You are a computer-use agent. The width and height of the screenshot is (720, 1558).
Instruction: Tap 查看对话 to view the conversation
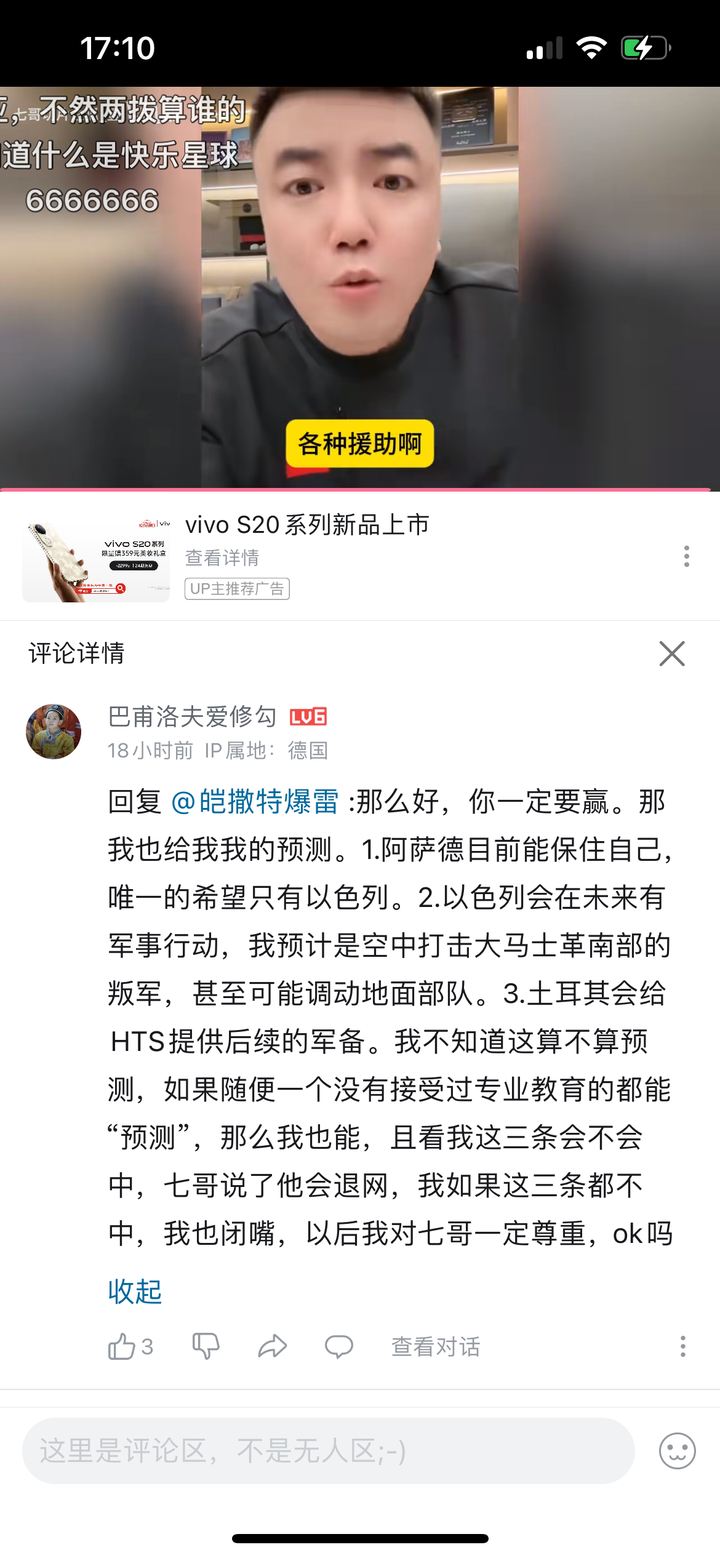point(435,1347)
